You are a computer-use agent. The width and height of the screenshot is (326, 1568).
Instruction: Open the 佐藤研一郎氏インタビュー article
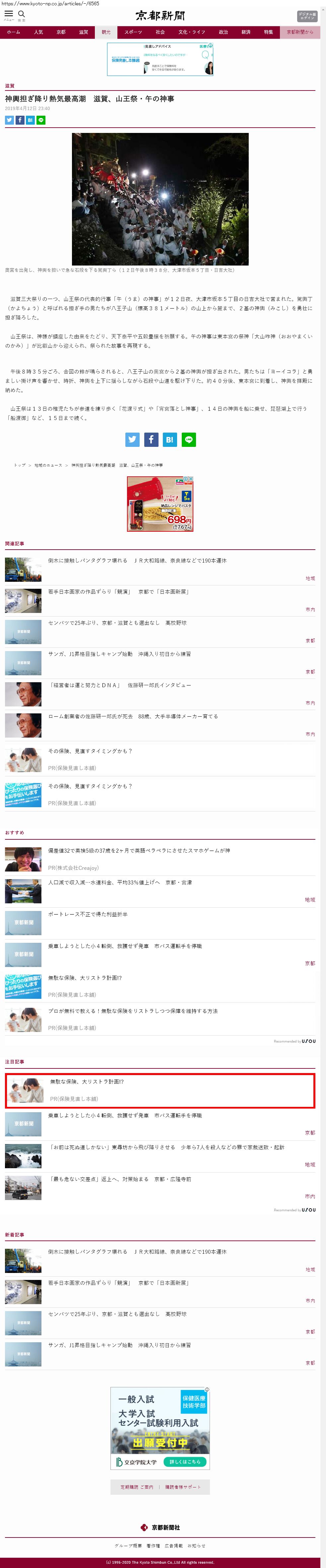point(119,686)
